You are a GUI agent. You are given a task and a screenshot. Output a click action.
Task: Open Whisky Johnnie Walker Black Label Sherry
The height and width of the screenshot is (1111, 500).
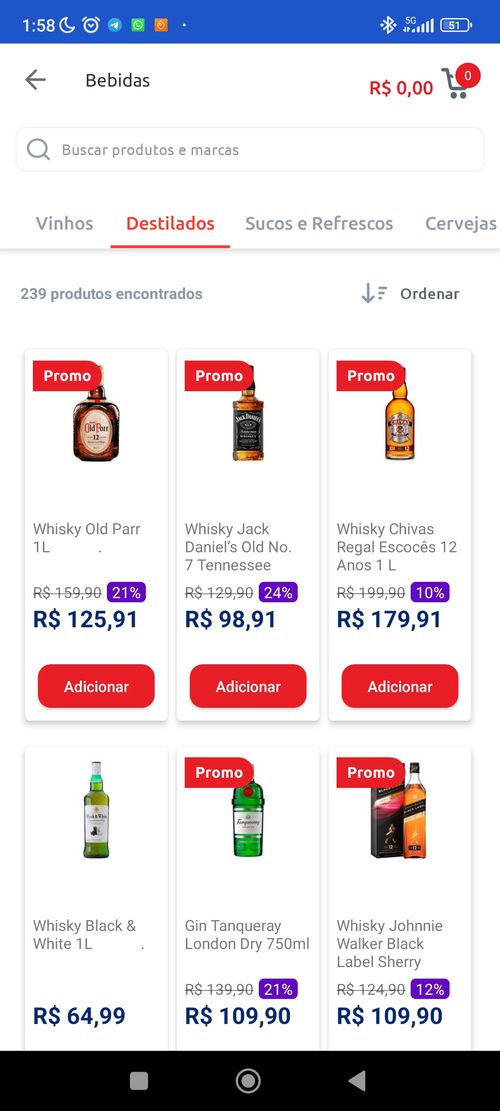coord(400,898)
